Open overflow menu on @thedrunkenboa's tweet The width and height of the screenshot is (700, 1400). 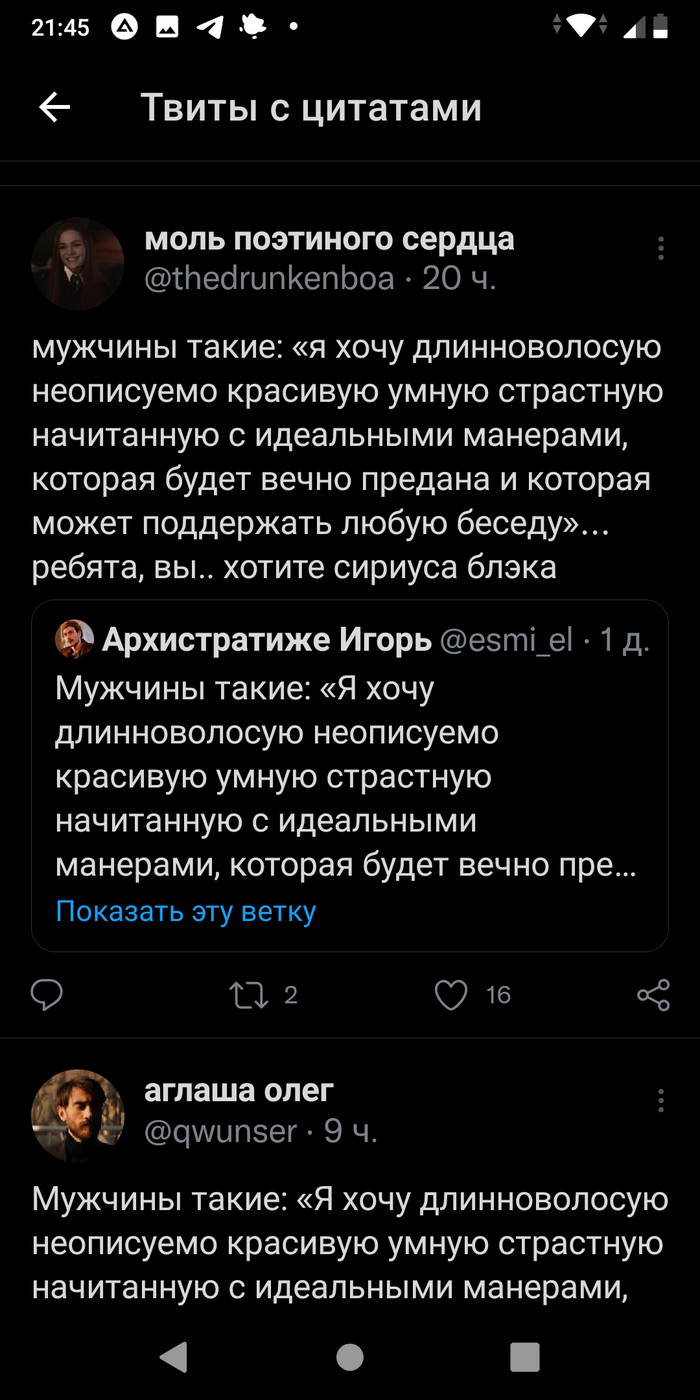click(x=661, y=249)
